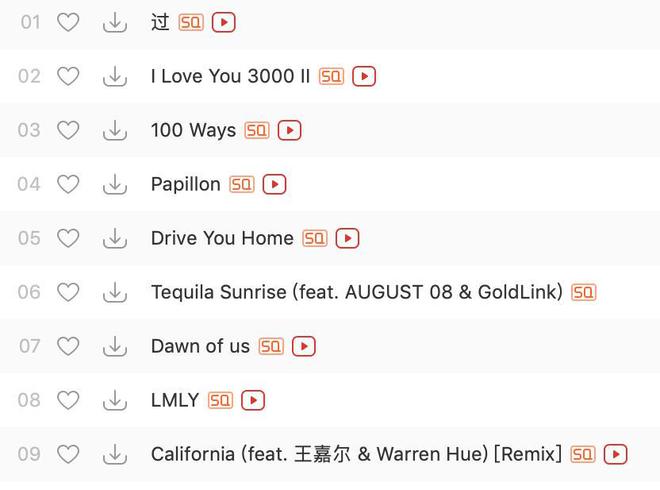The image size is (660, 490).
Task: Download Tequila Sunrise track
Action: pos(116,292)
